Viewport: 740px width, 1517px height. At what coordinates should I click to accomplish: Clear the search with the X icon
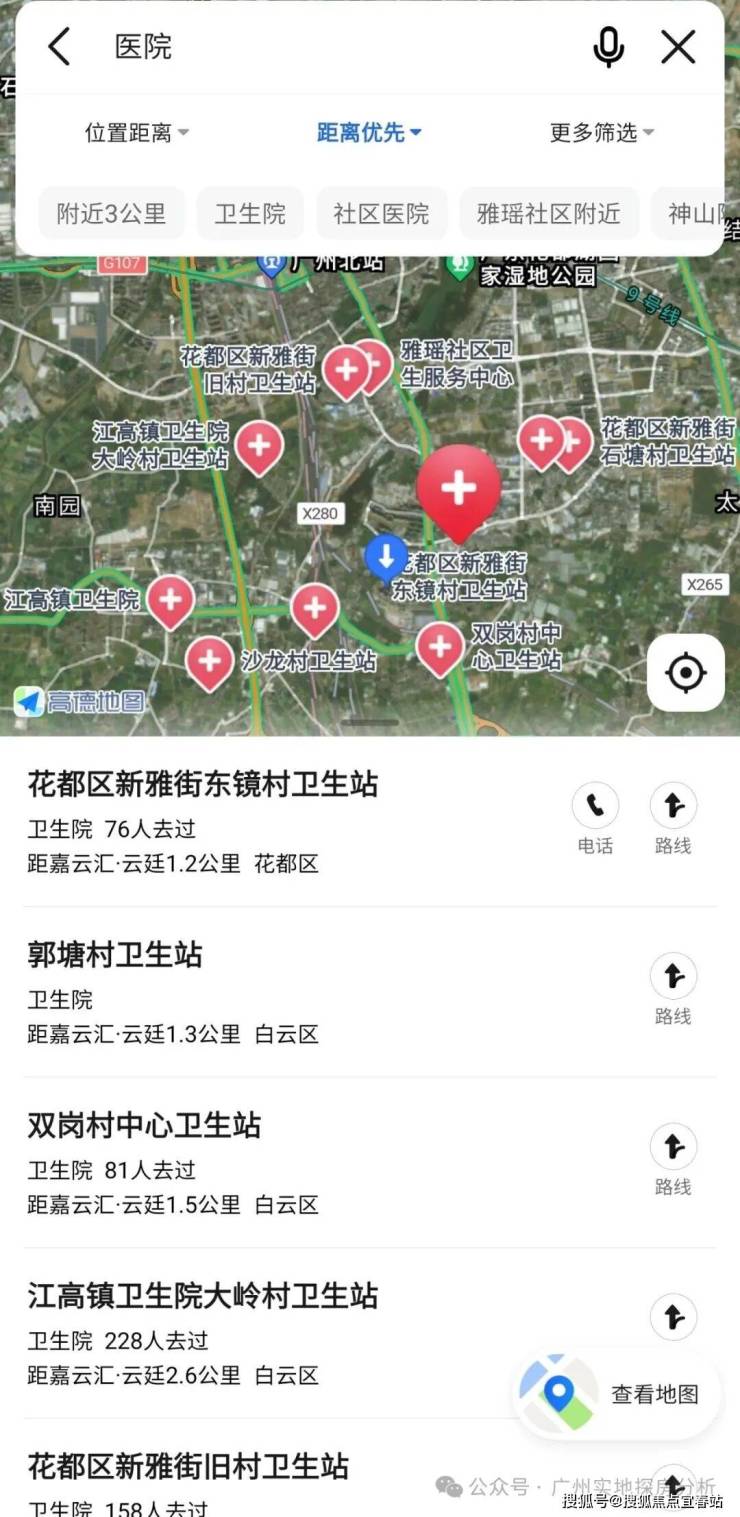pyautogui.click(x=678, y=47)
